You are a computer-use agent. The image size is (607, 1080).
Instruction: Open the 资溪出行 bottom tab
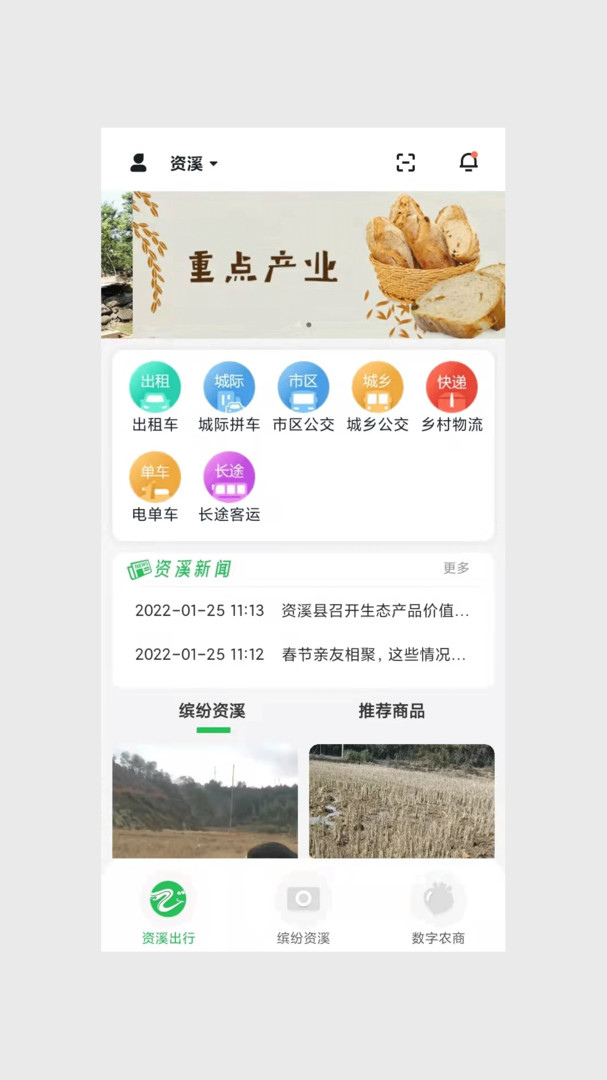click(168, 910)
